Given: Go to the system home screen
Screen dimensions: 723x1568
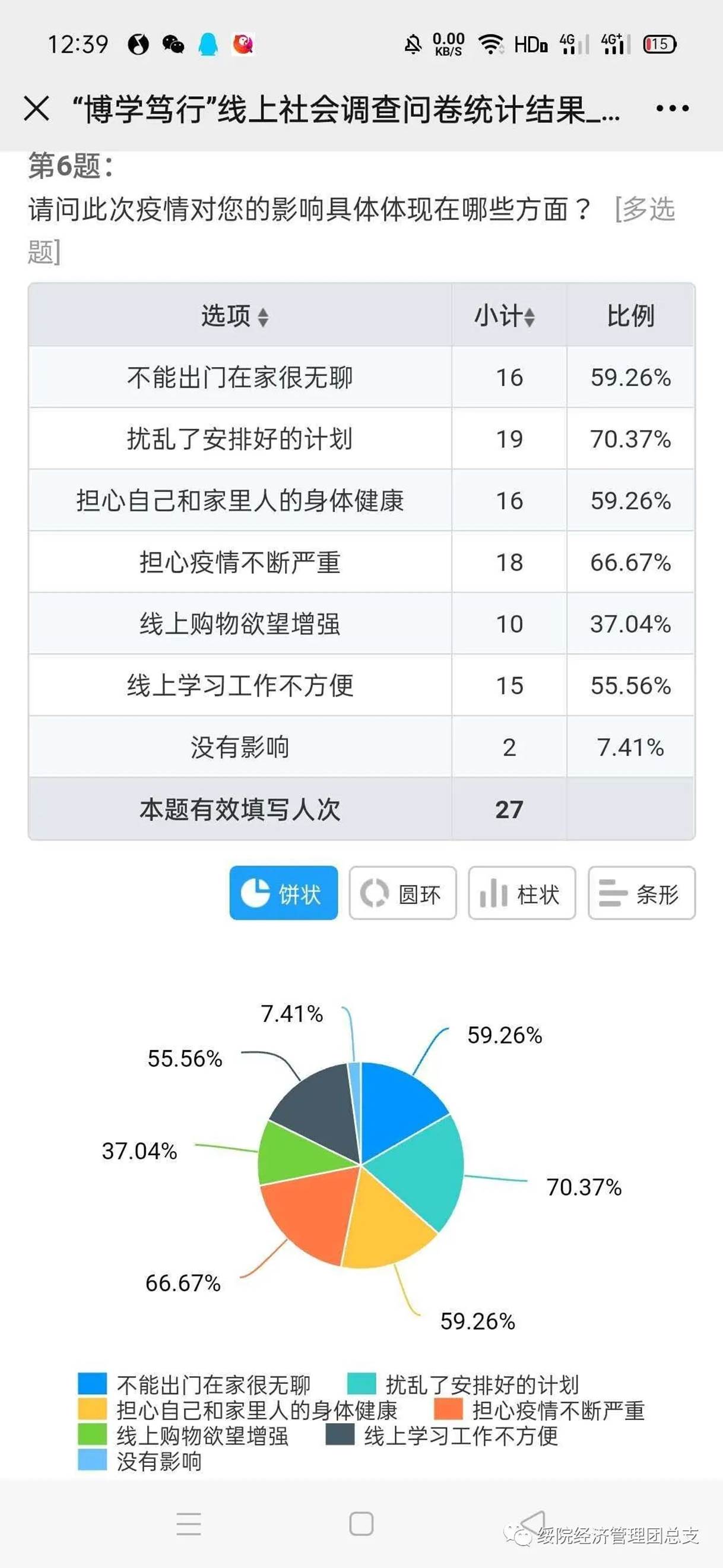Looking at the screenshot, I should tap(361, 1523).
